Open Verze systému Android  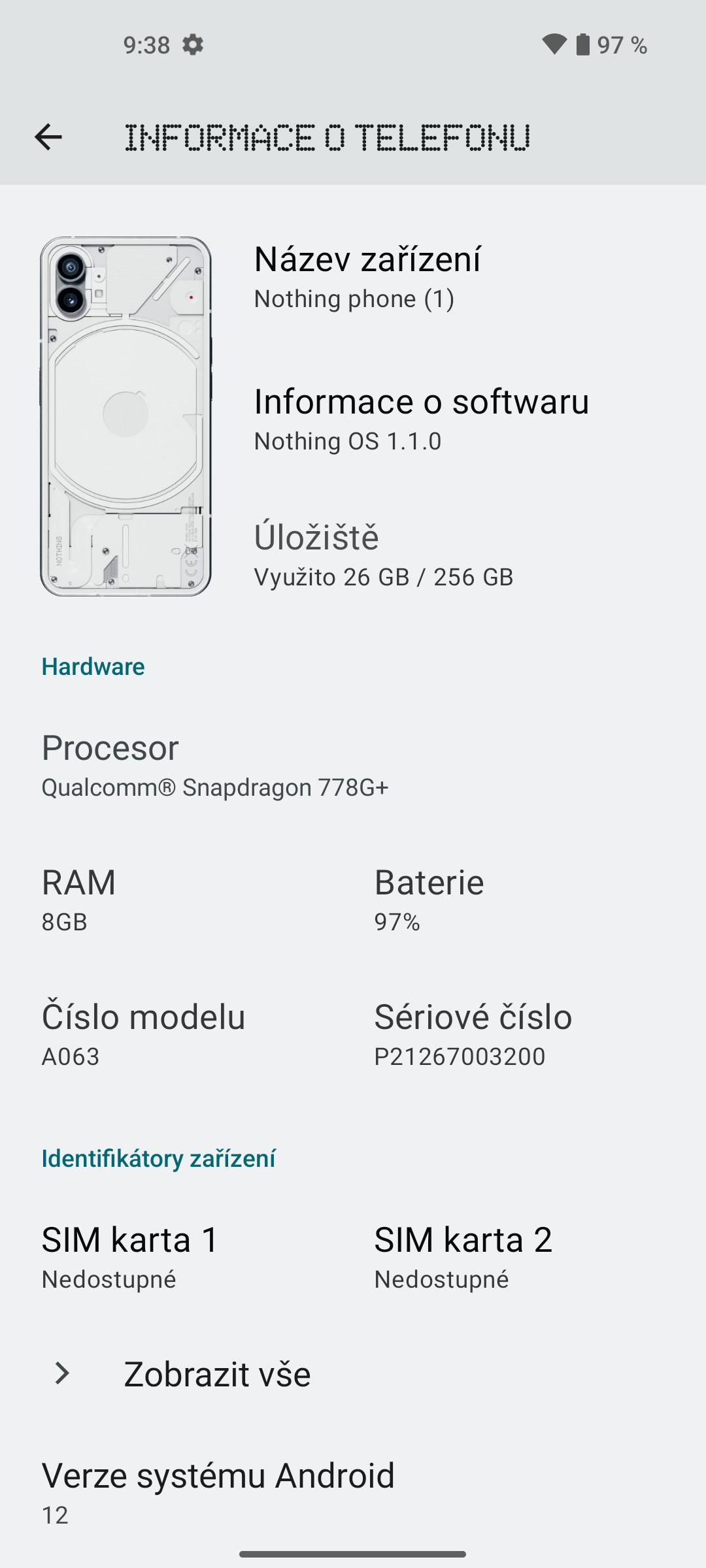(x=353, y=1493)
